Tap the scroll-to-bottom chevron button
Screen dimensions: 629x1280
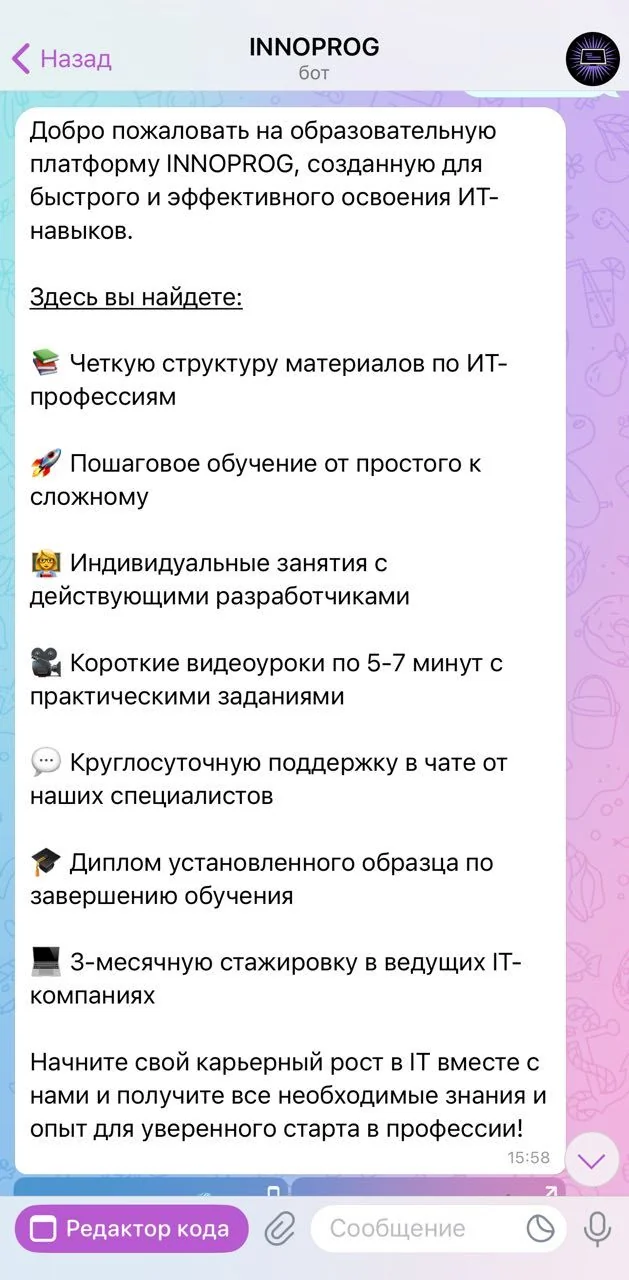[x=592, y=1161]
